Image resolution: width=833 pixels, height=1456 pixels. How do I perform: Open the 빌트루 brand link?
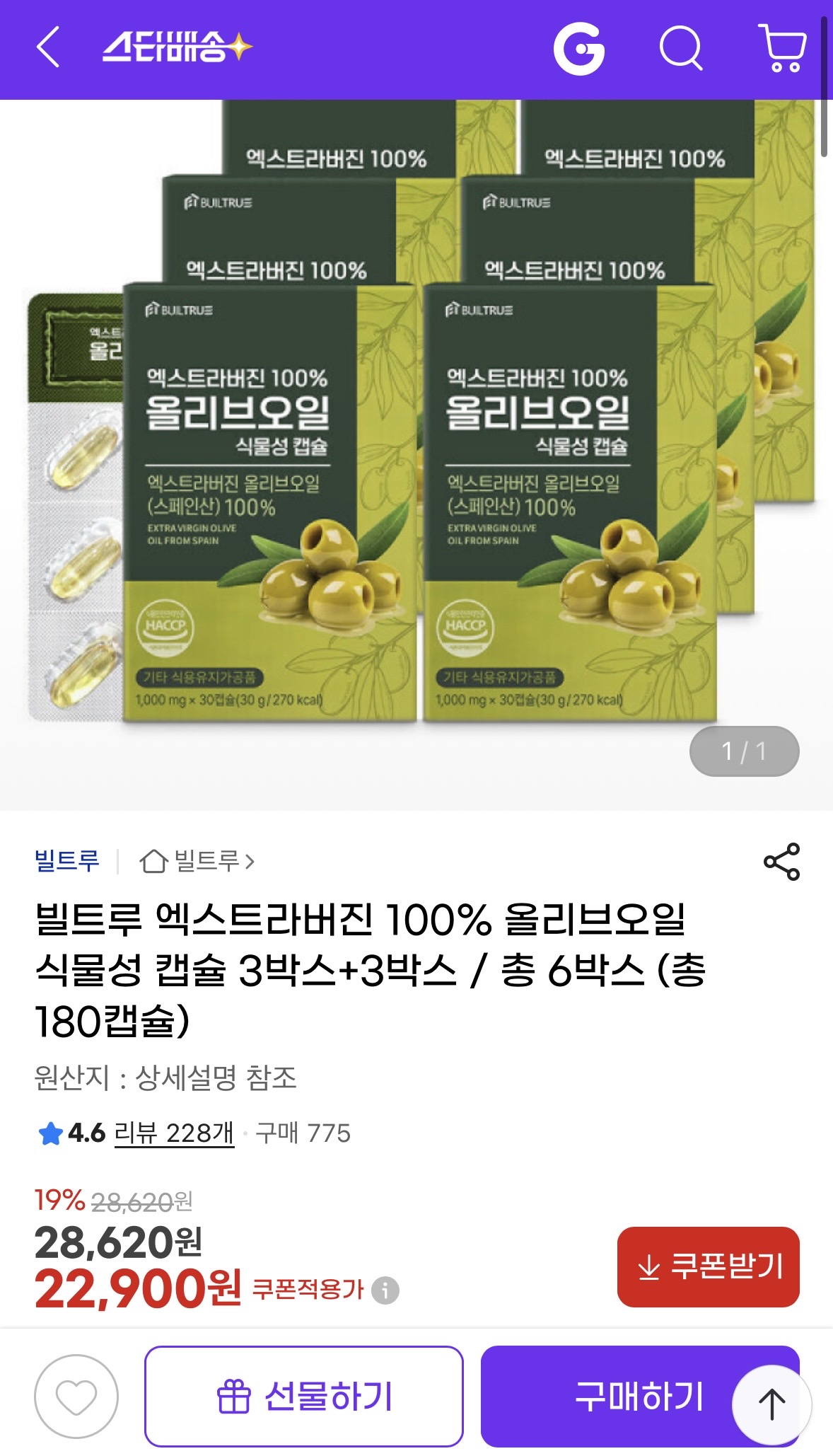(x=67, y=861)
